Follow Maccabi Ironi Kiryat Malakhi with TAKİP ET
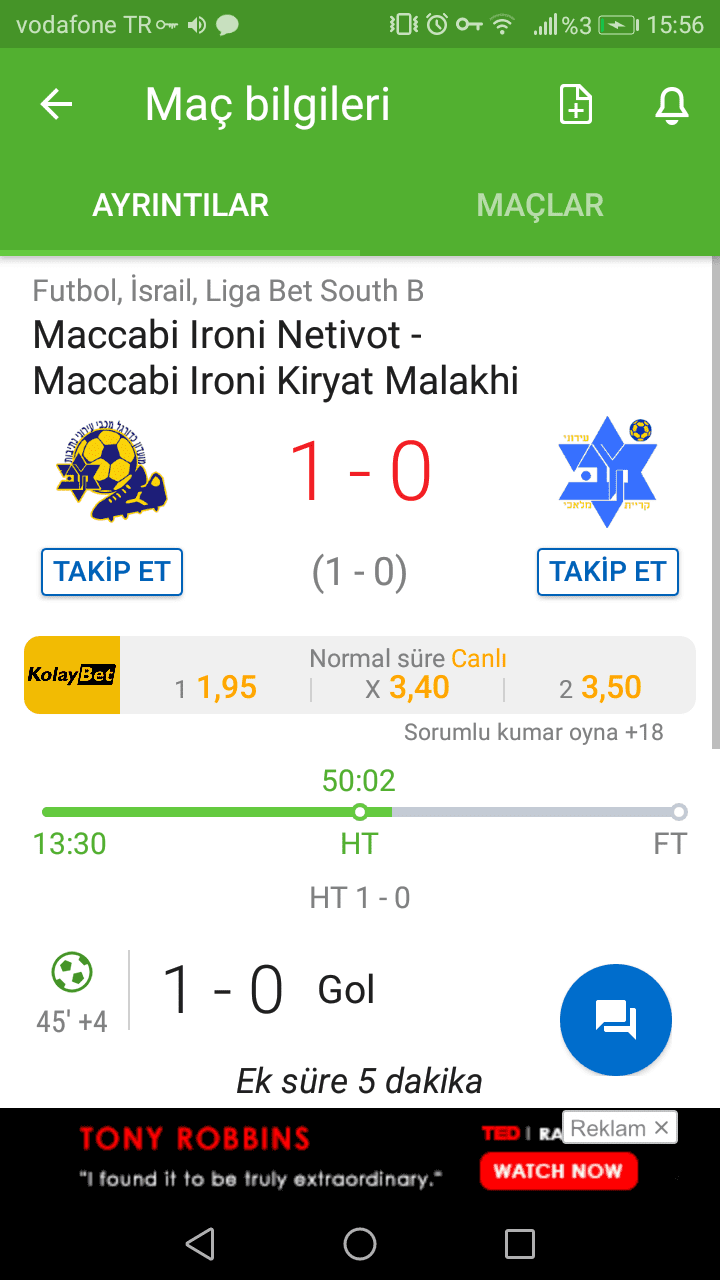Image resolution: width=720 pixels, height=1280 pixels. [608, 572]
